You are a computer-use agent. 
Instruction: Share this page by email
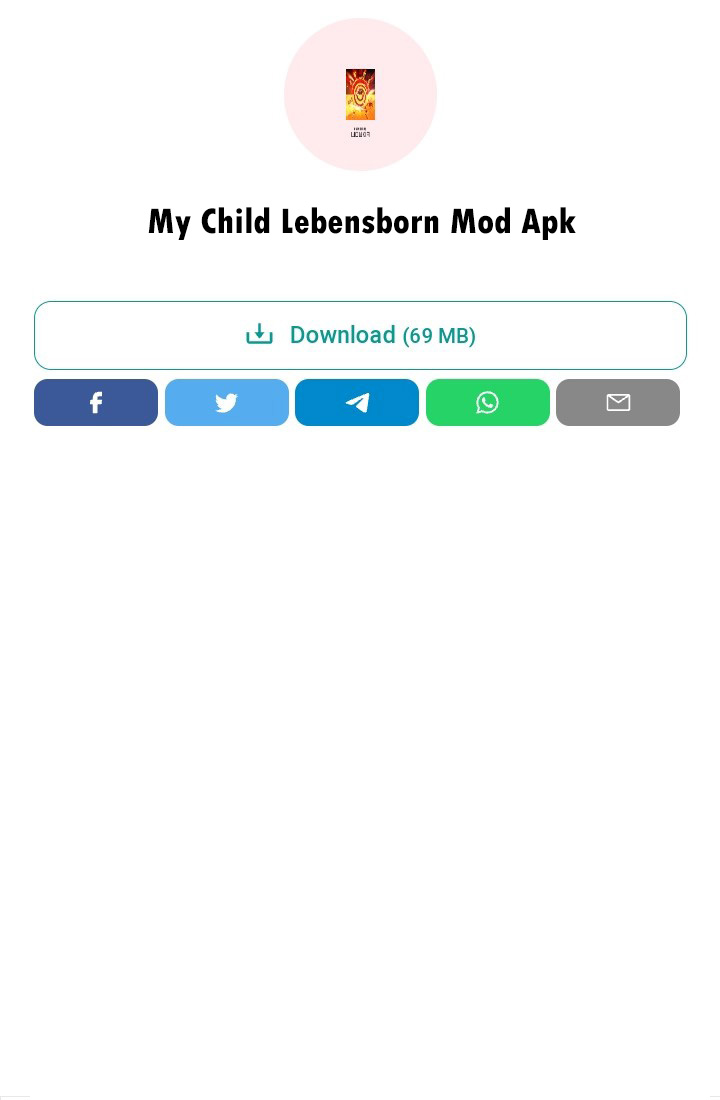pos(618,402)
